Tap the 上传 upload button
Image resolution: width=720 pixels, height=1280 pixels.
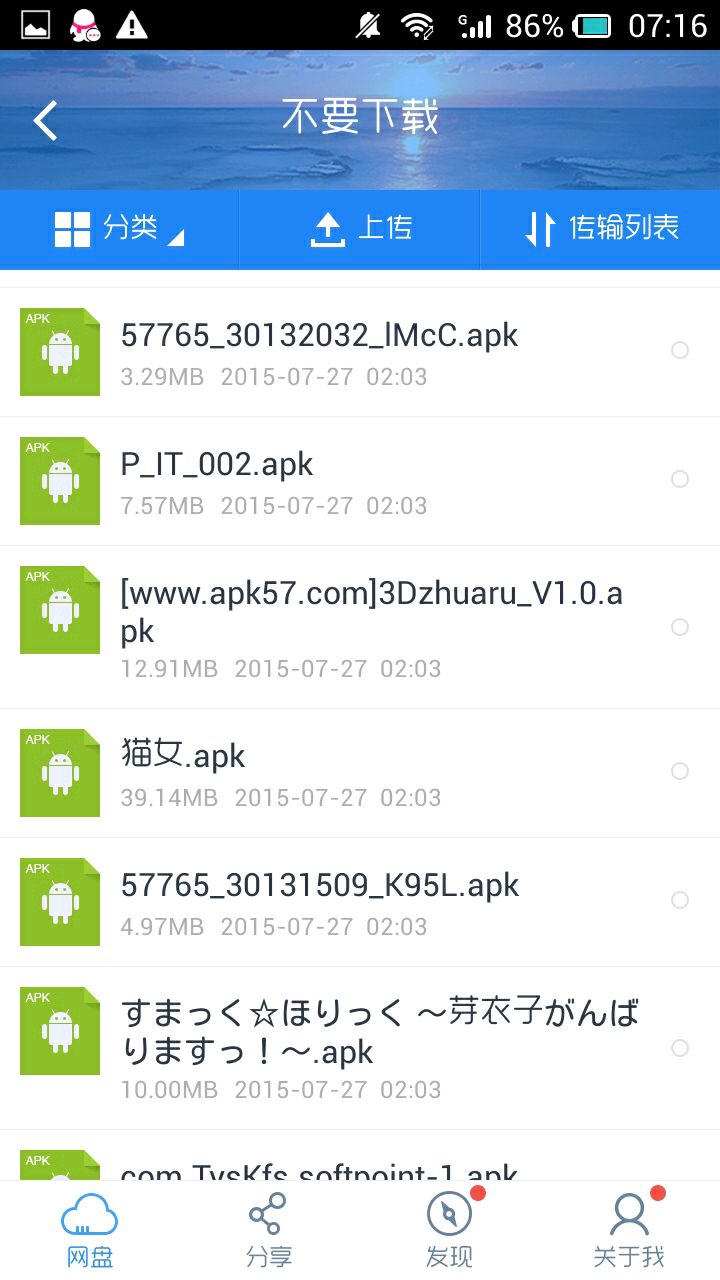(360, 229)
